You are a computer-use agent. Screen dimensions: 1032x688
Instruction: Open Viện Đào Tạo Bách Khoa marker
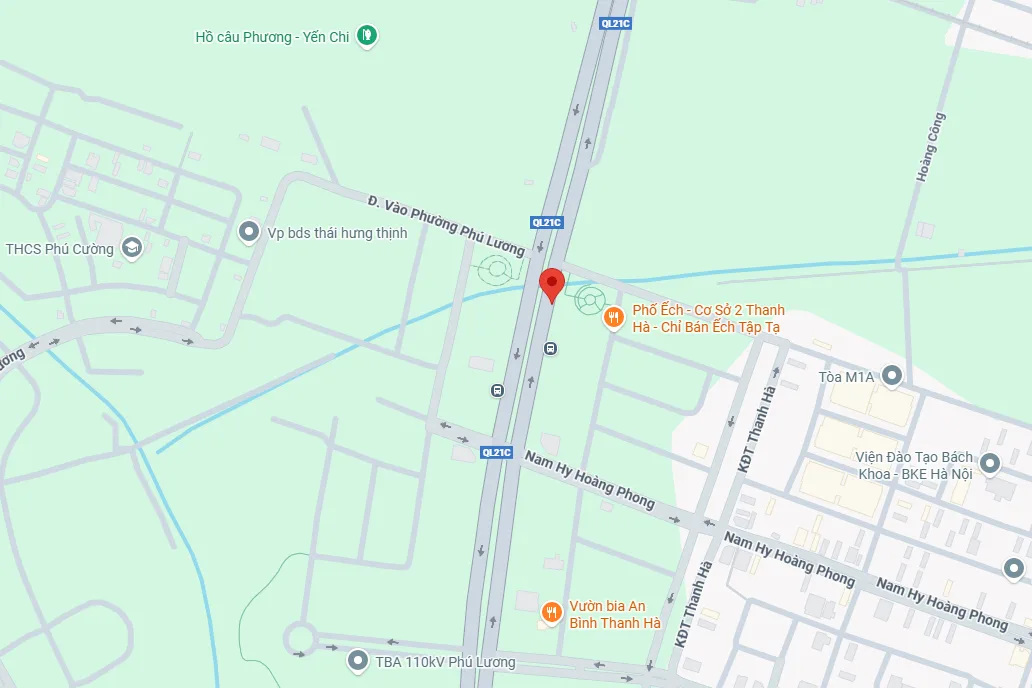coord(990,464)
